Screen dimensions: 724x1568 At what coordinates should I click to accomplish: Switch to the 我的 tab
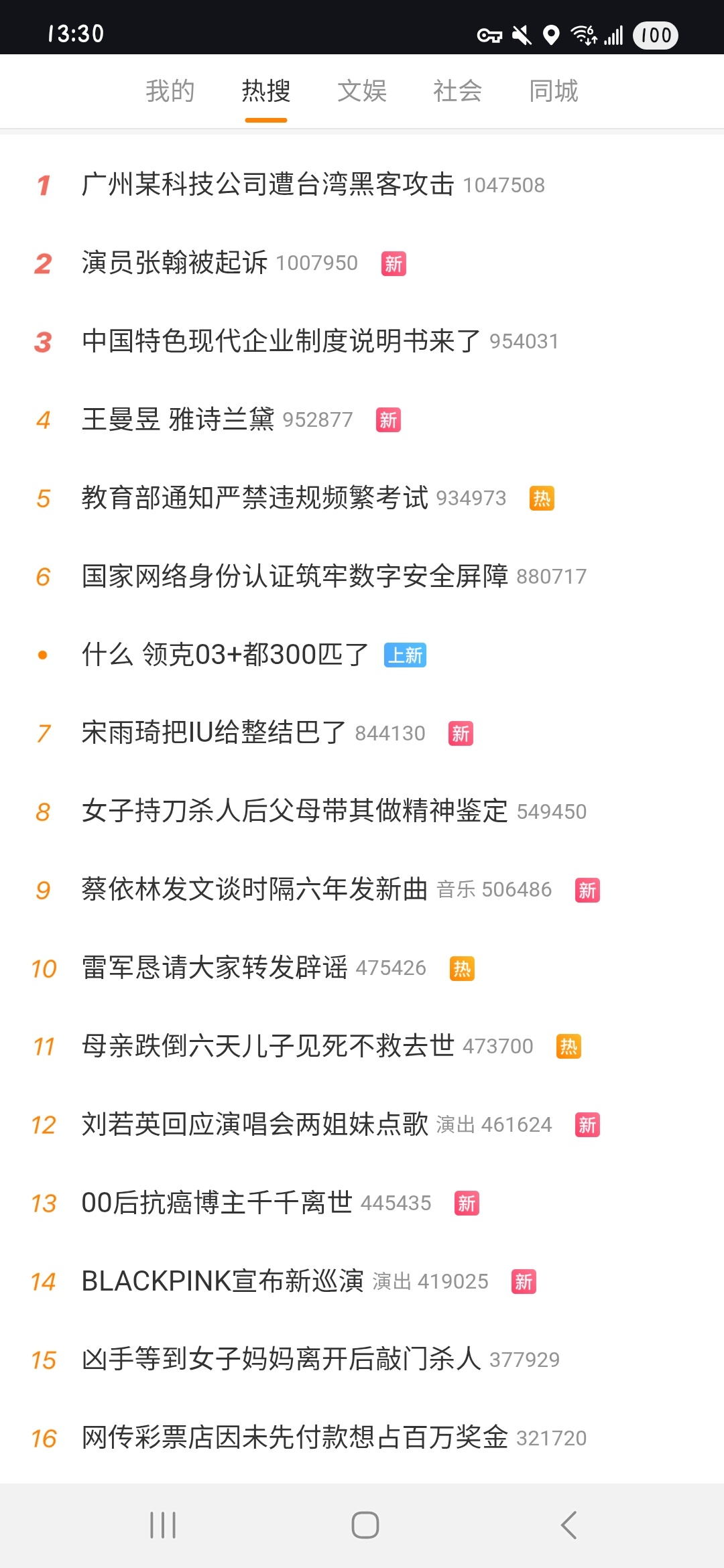click(x=170, y=91)
